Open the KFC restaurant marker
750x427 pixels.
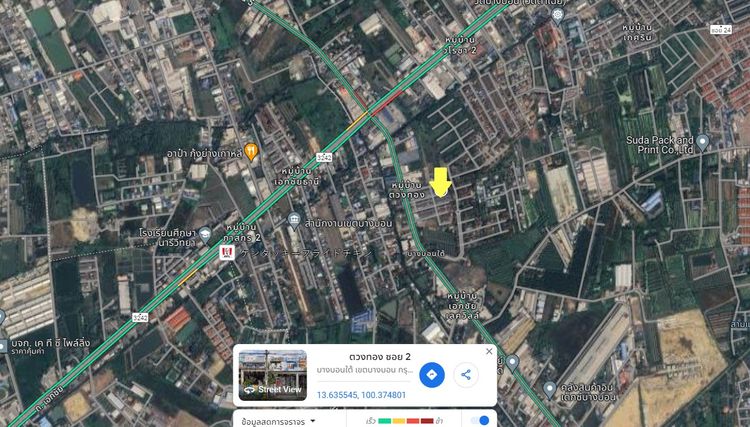coord(226,253)
